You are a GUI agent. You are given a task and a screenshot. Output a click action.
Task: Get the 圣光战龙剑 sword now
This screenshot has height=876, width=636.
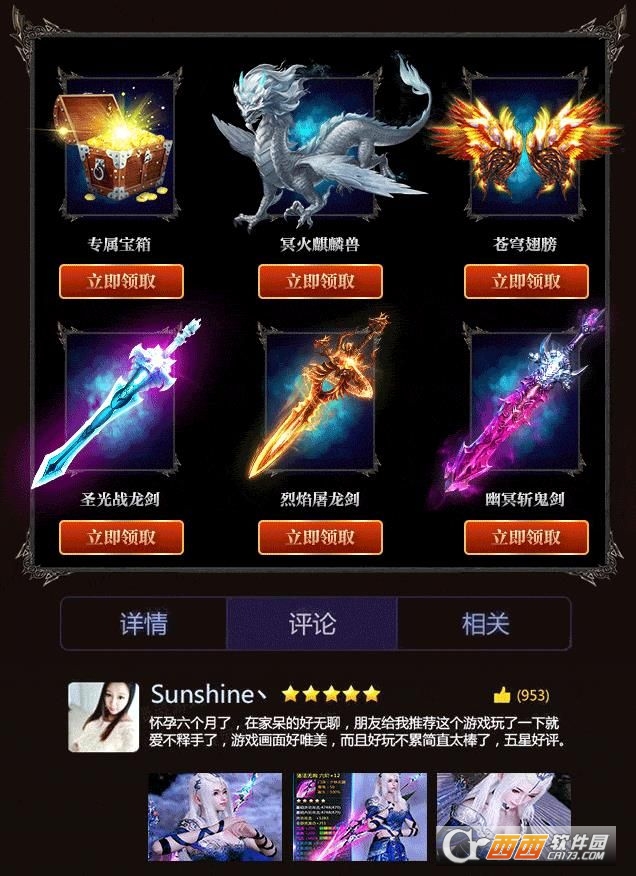pos(121,537)
